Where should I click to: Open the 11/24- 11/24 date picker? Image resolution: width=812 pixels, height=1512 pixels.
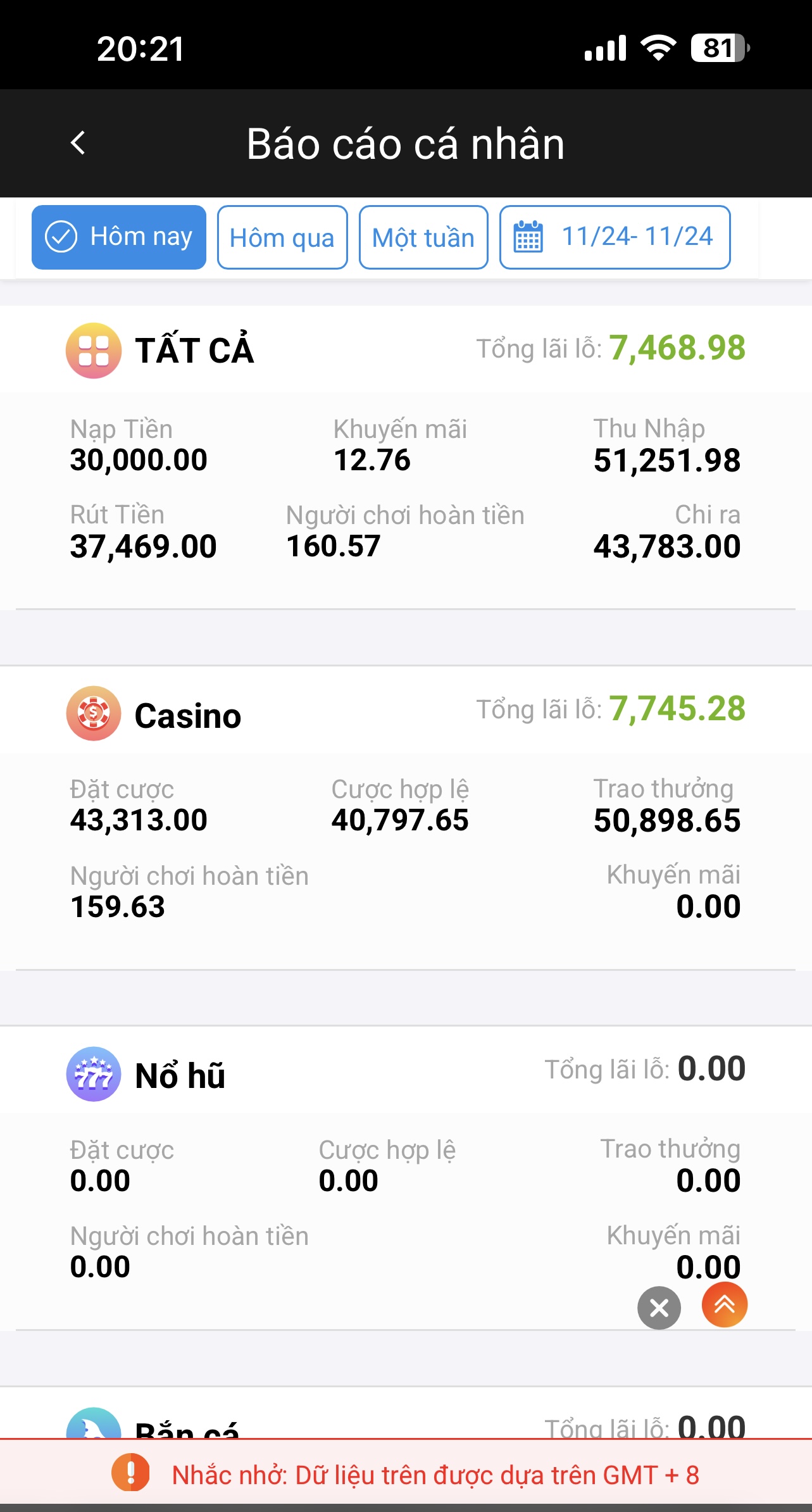(615, 237)
